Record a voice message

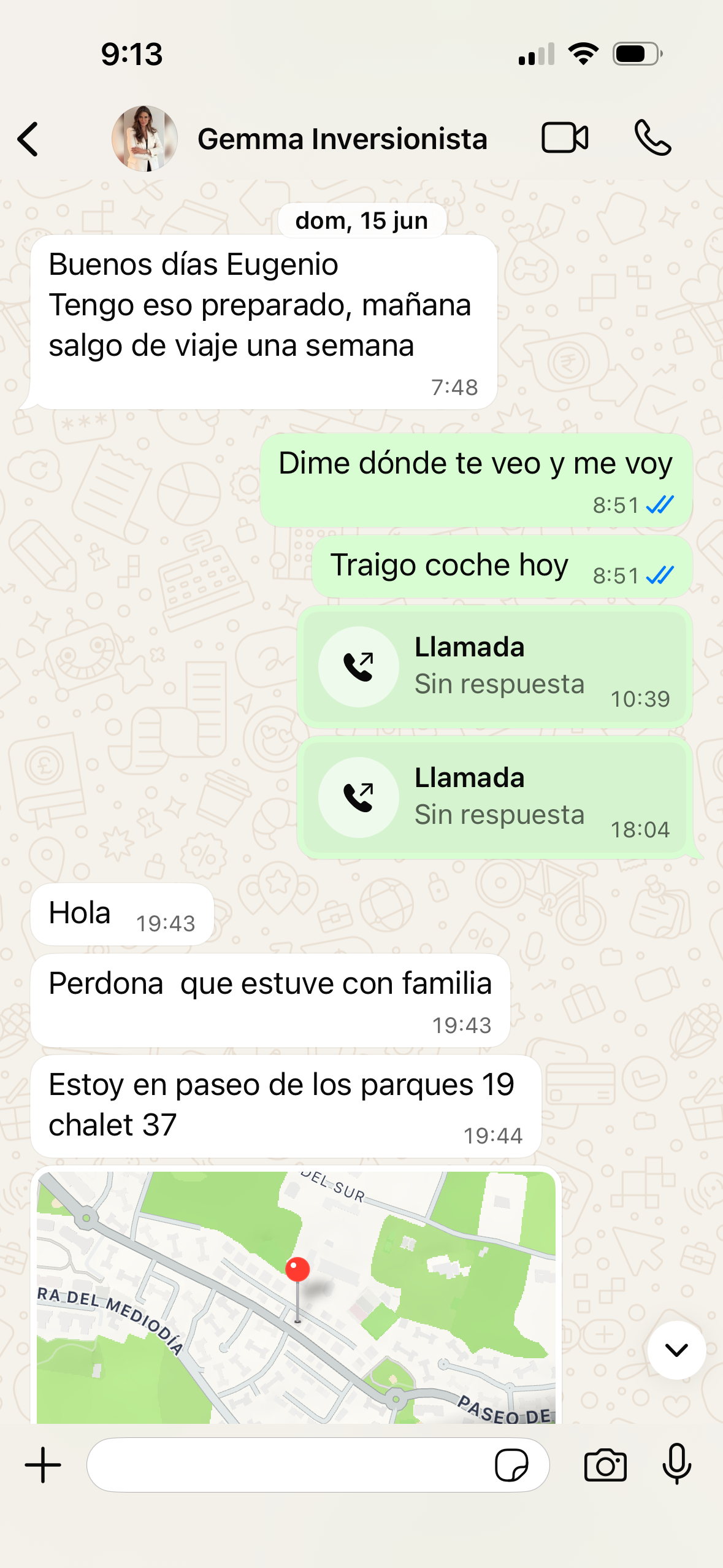pyautogui.click(x=676, y=1465)
